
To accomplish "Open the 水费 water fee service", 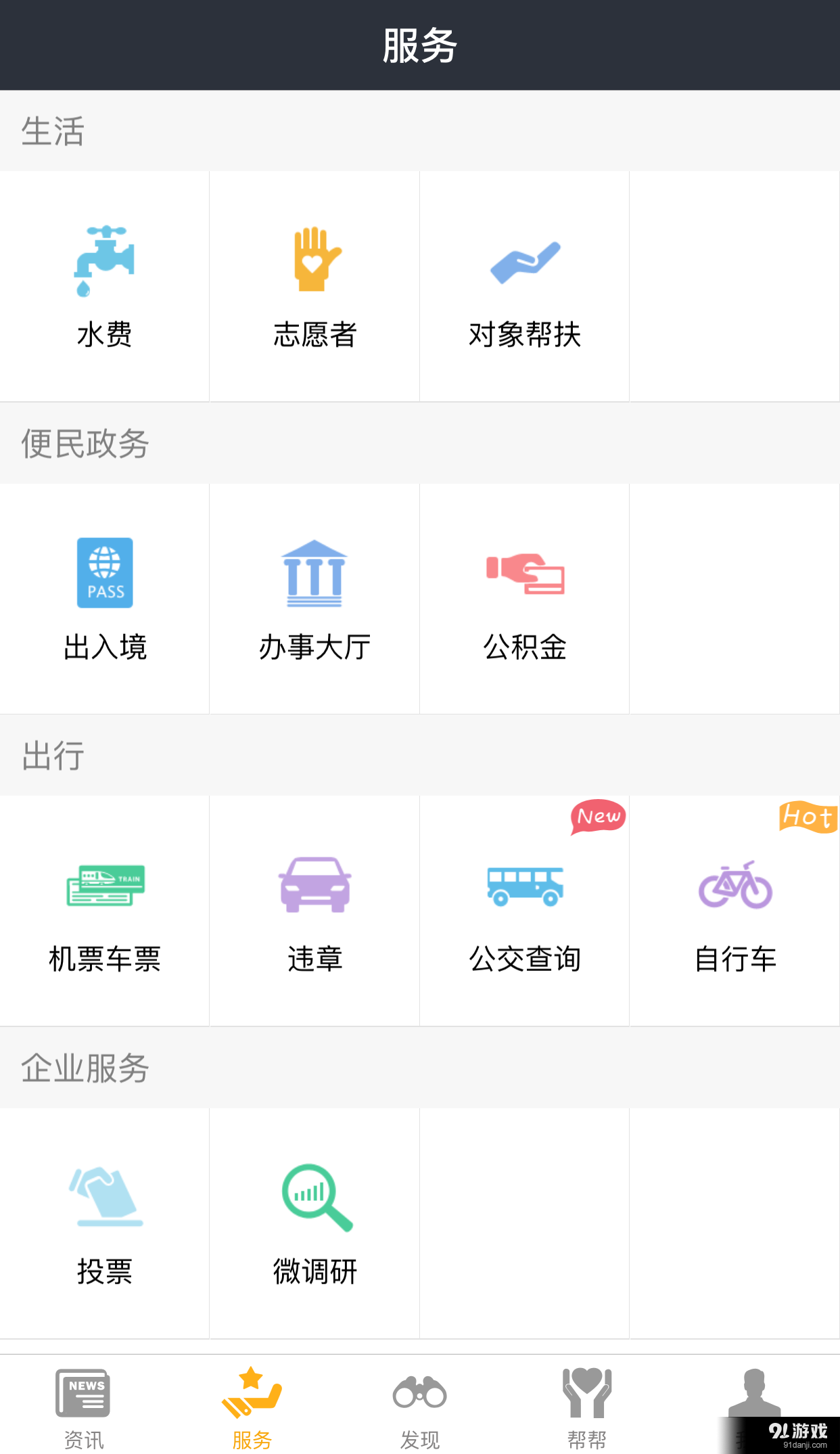I will point(105,284).
